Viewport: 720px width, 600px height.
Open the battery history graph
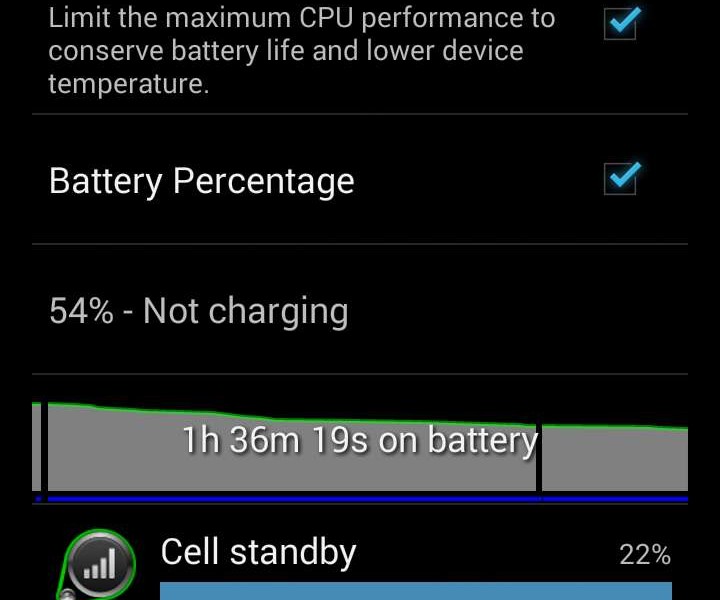(360, 448)
